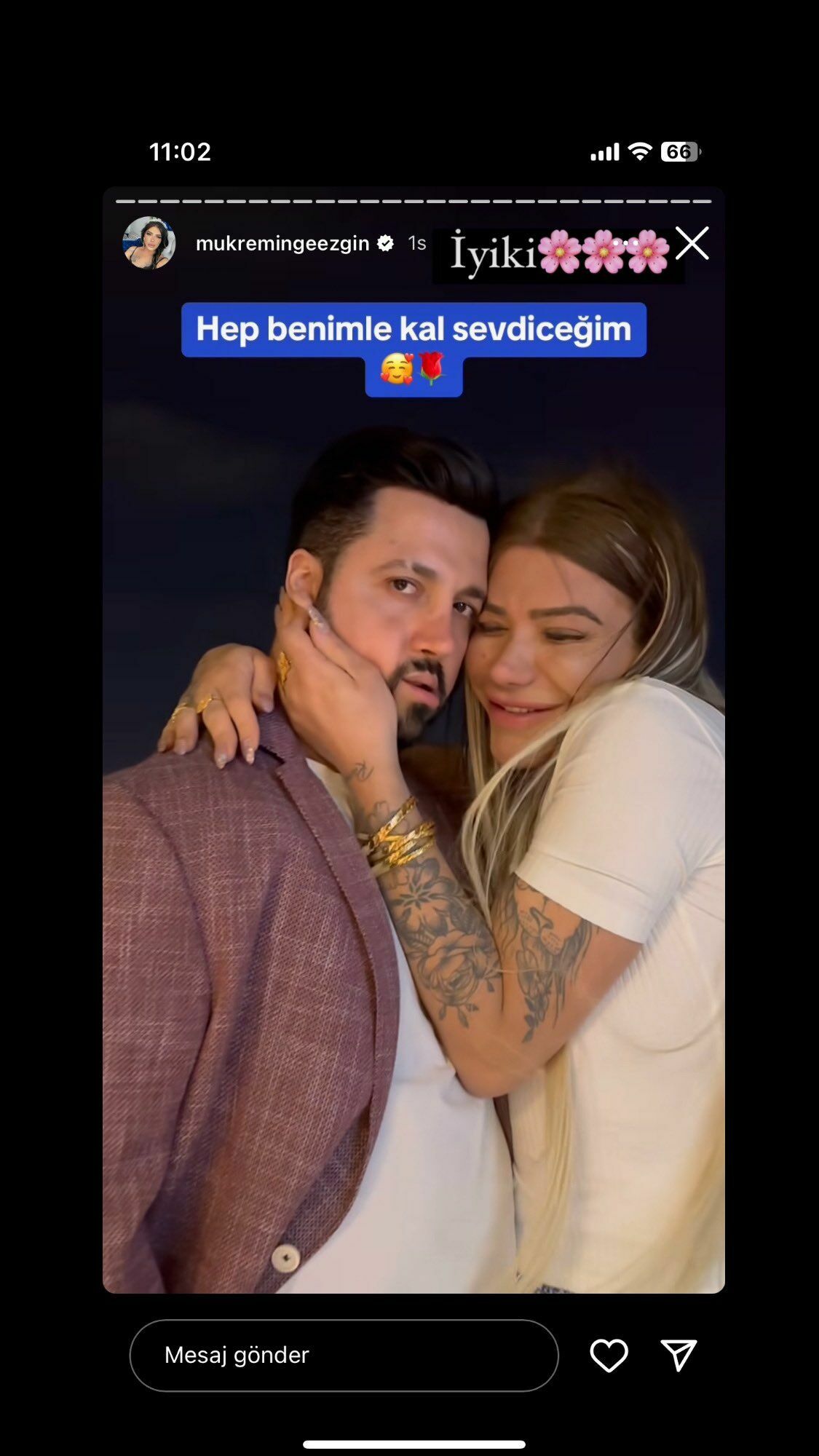819x1456 pixels.
Task: Open mukremingeezgin's profile picture
Action: click(x=149, y=243)
